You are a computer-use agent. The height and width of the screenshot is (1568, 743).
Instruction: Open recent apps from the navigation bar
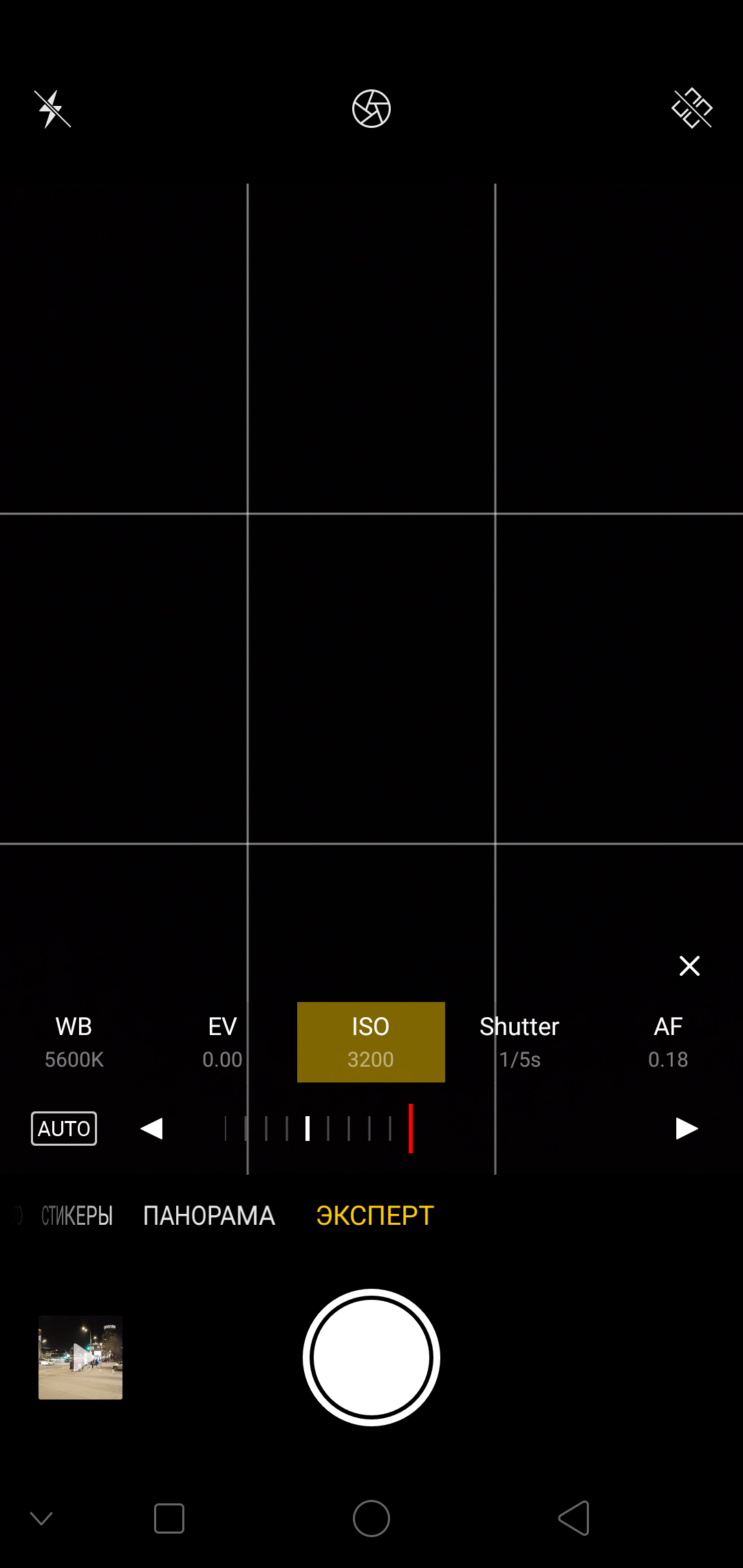pos(169,1518)
